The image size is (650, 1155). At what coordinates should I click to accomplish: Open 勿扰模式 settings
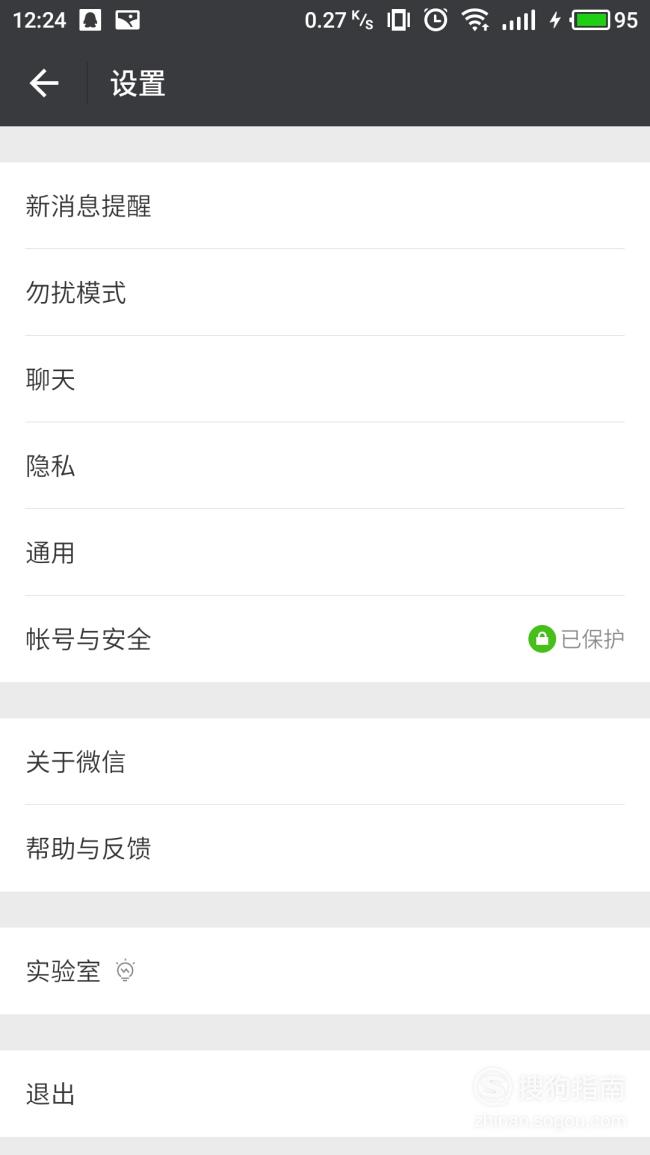(x=325, y=292)
